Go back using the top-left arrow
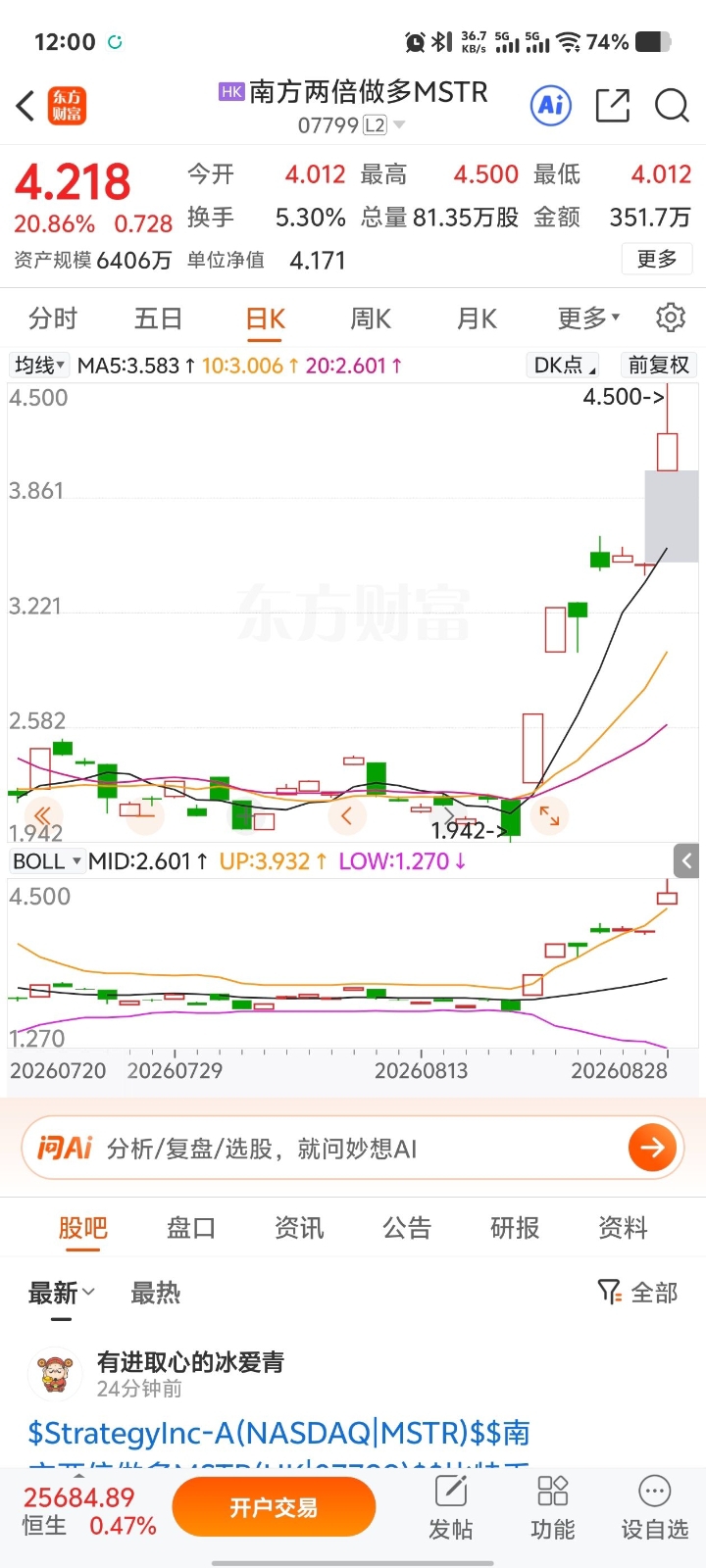The height and width of the screenshot is (1568, 706). pyautogui.click(x=25, y=106)
